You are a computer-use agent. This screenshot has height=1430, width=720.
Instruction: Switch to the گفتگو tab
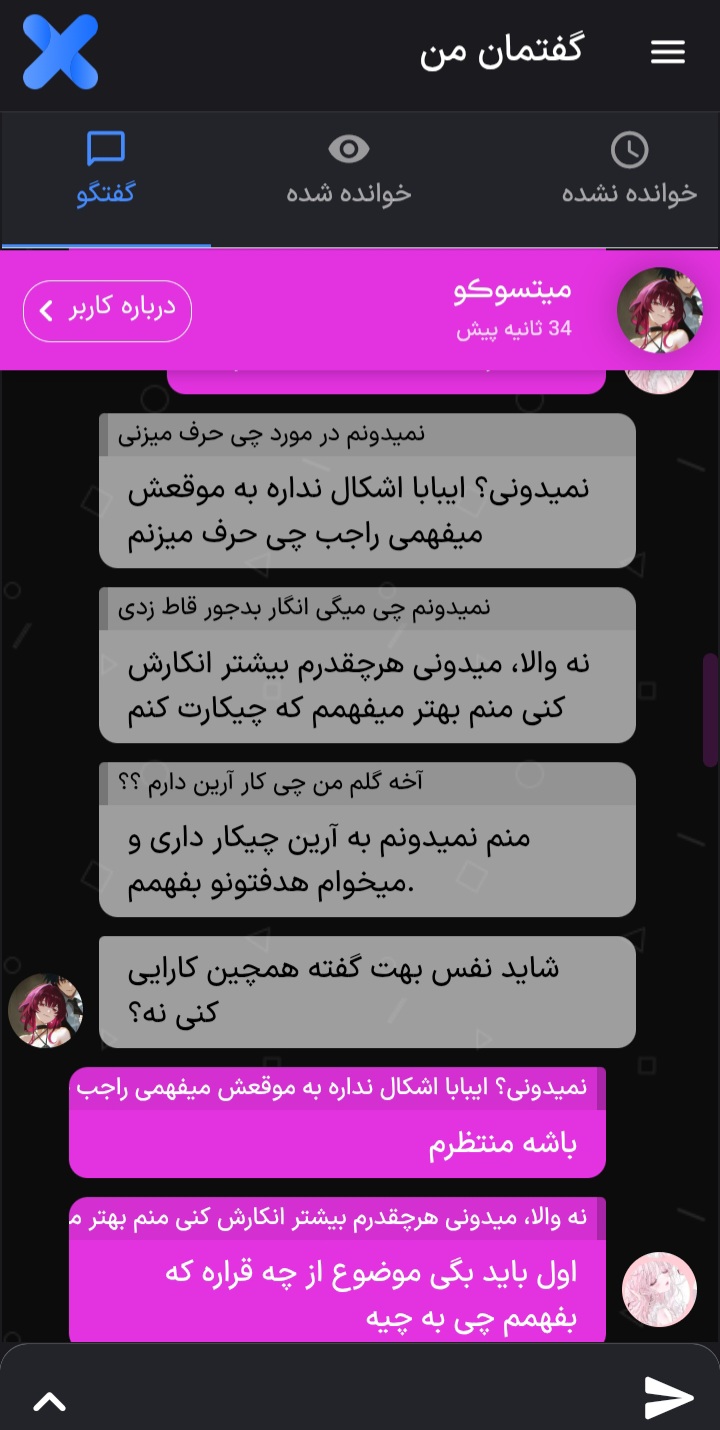coord(106,170)
